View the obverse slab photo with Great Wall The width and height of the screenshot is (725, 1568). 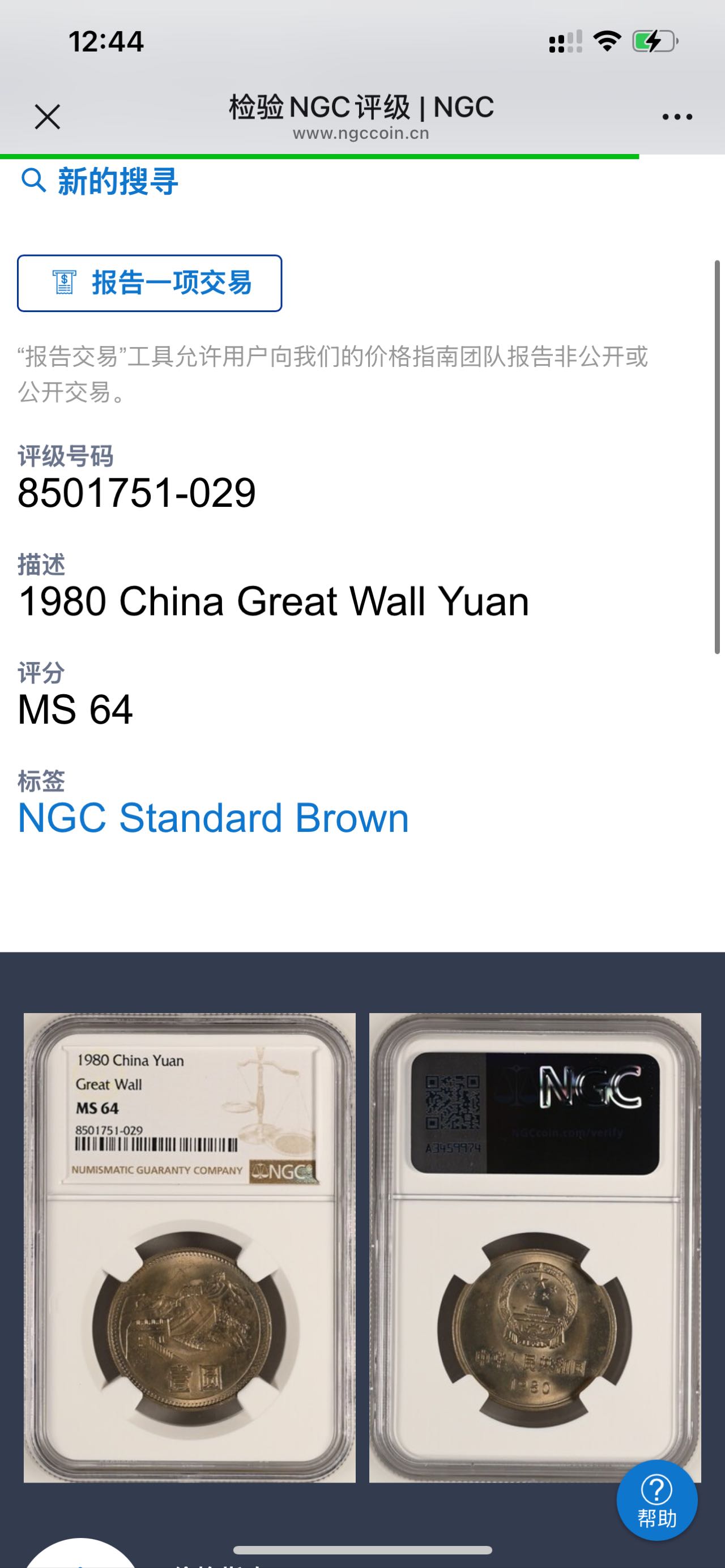(x=189, y=1248)
